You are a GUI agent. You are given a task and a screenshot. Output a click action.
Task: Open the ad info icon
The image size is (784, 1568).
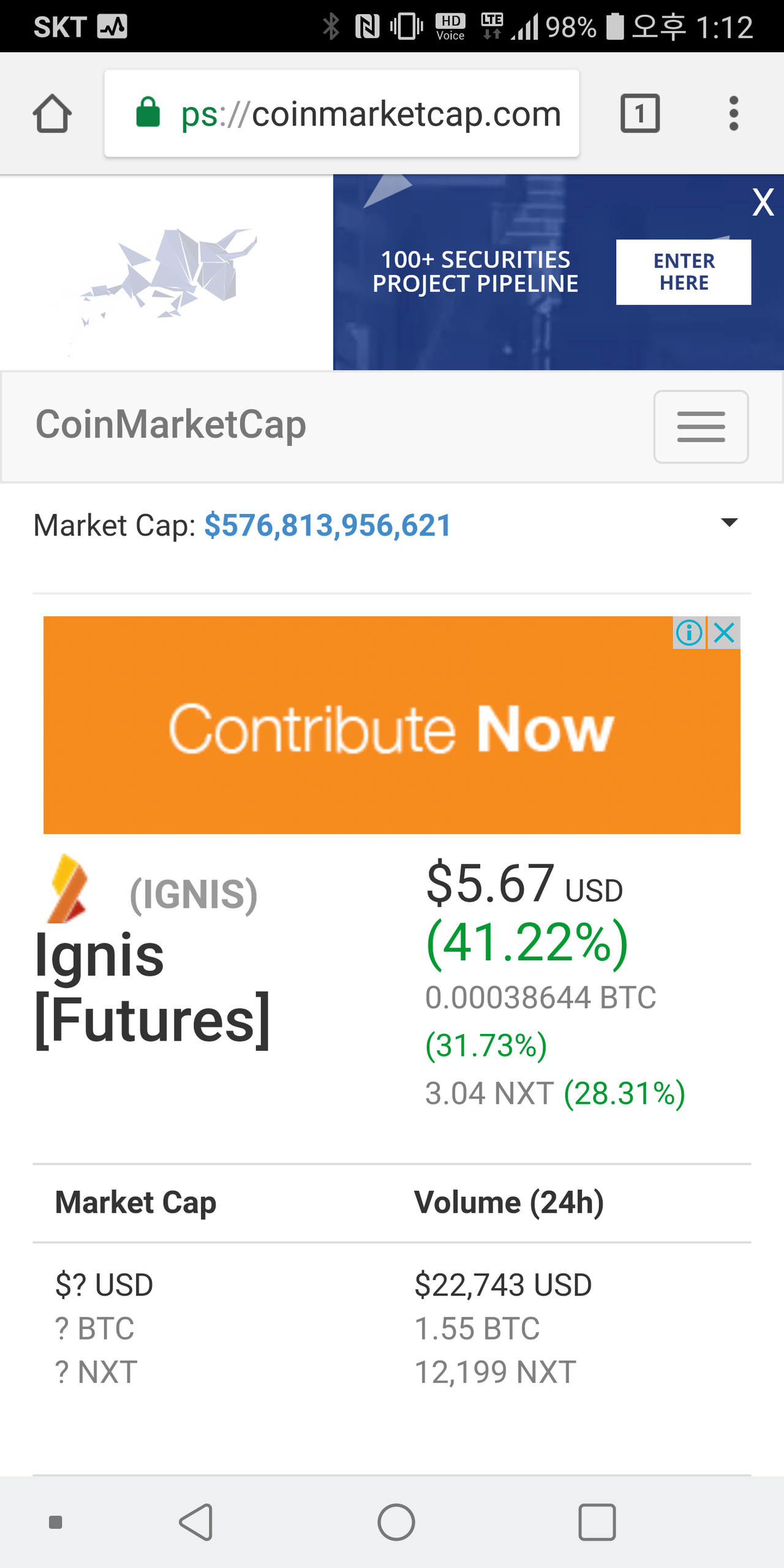click(x=690, y=633)
